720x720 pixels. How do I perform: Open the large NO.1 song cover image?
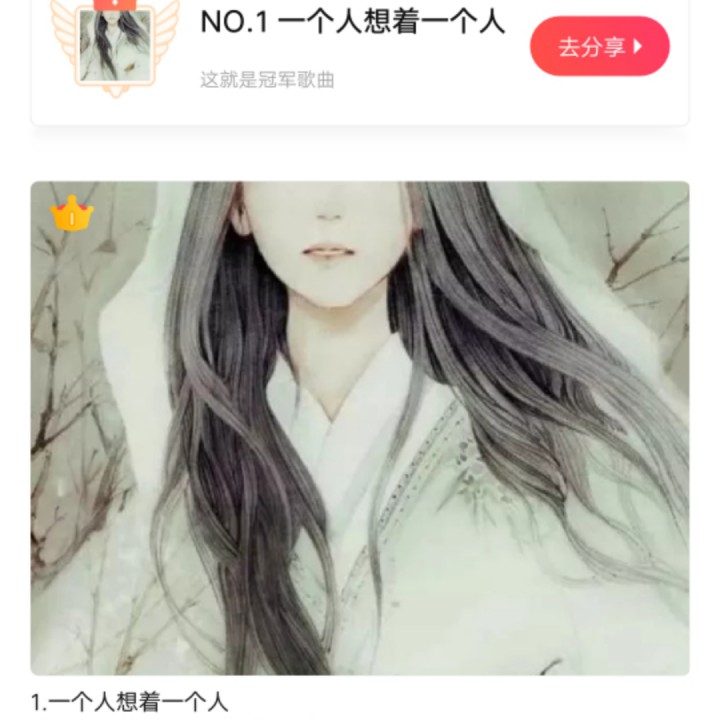coord(360,428)
